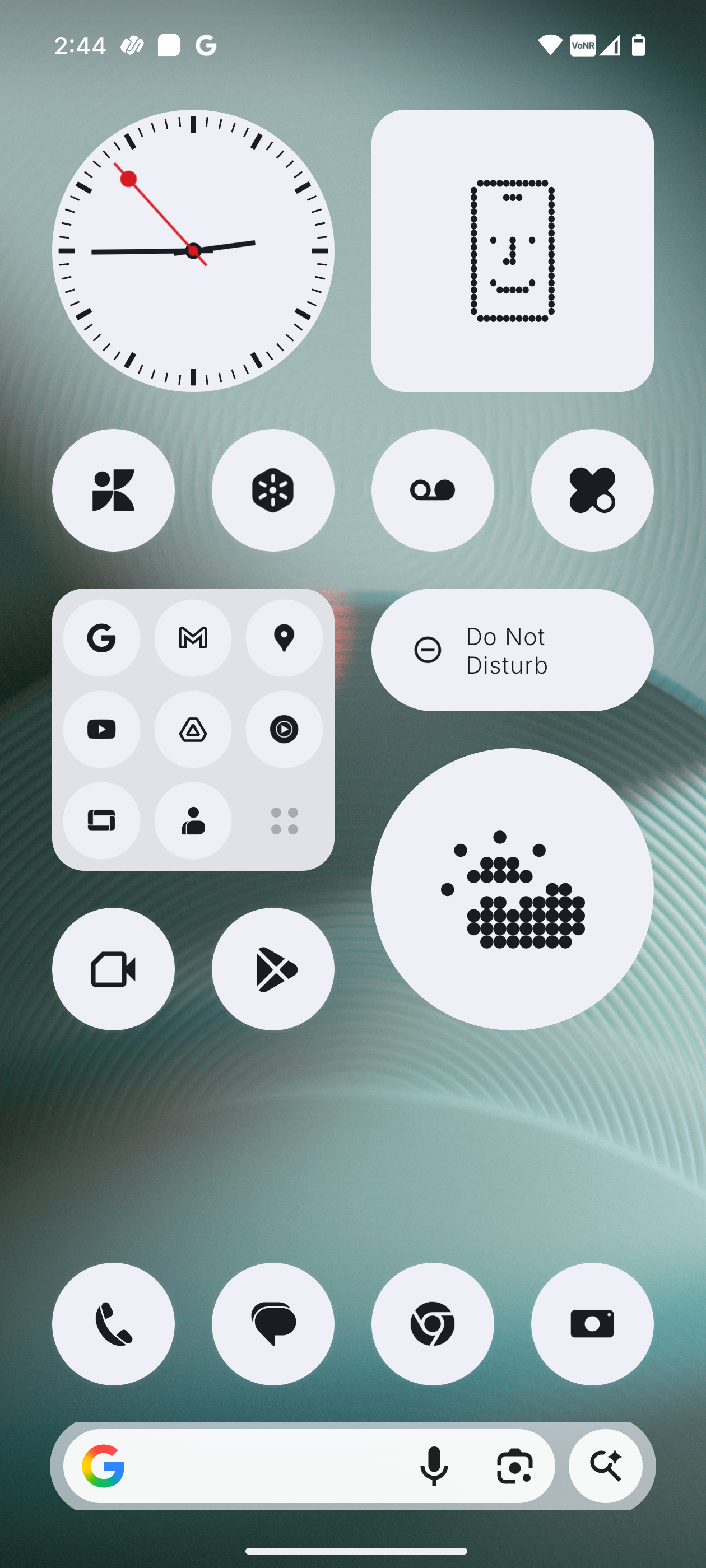Open the weather cloud widget

tap(512, 889)
